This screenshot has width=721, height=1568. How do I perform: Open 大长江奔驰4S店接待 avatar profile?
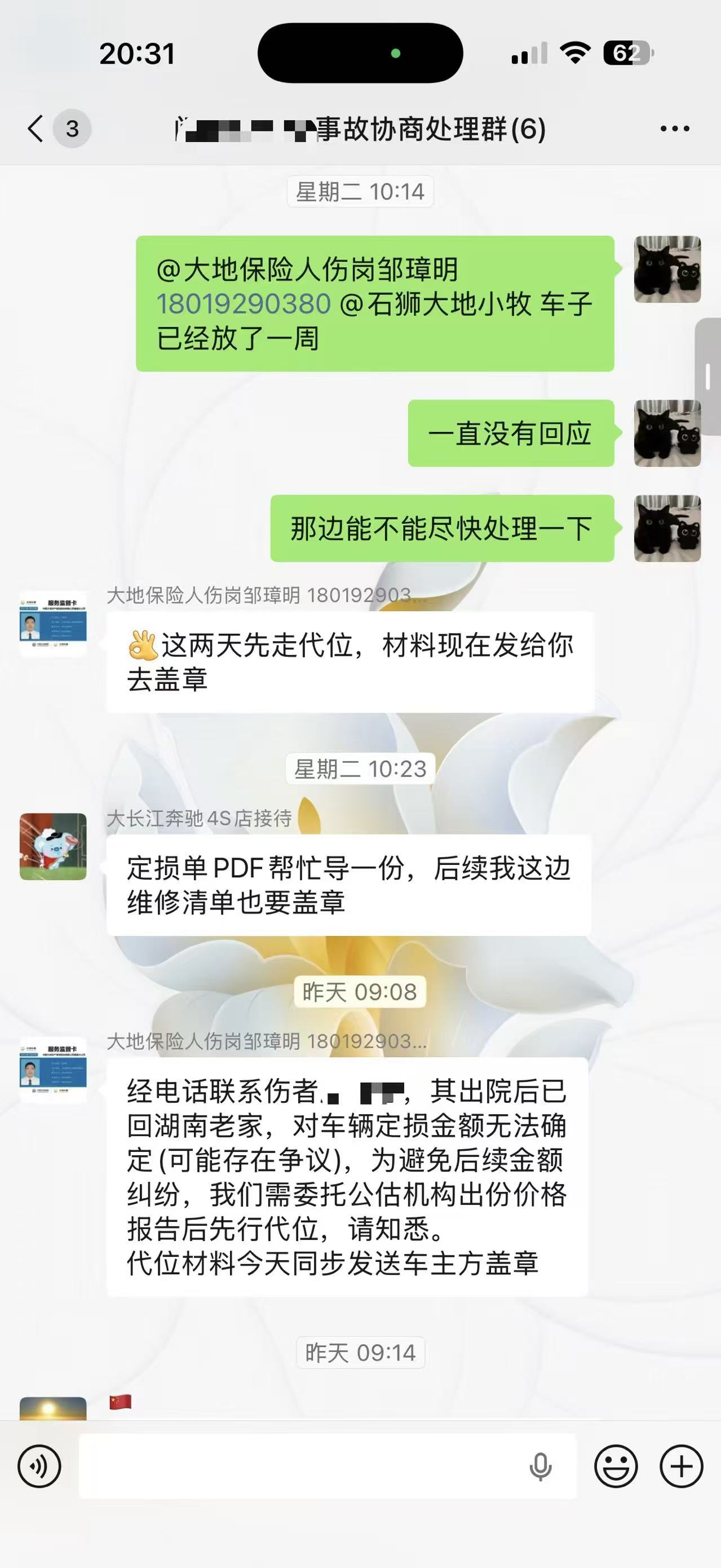pyautogui.click(x=53, y=846)
